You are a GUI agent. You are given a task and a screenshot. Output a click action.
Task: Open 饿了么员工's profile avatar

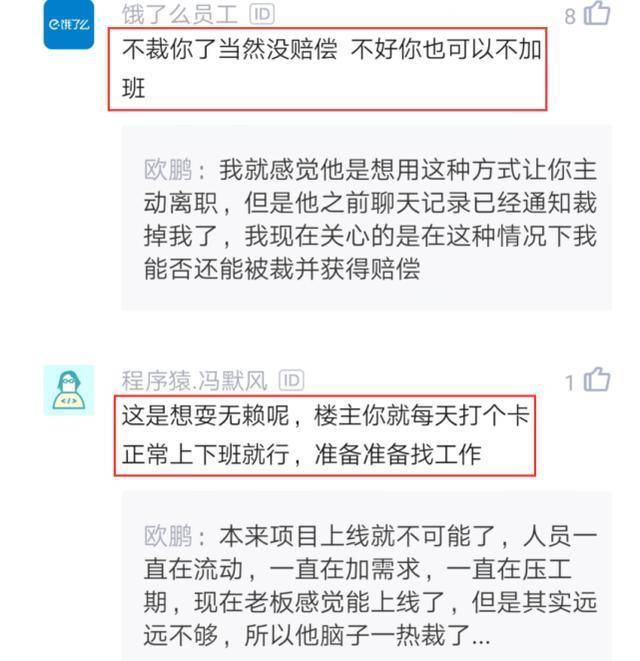click(x=69, y=23)
